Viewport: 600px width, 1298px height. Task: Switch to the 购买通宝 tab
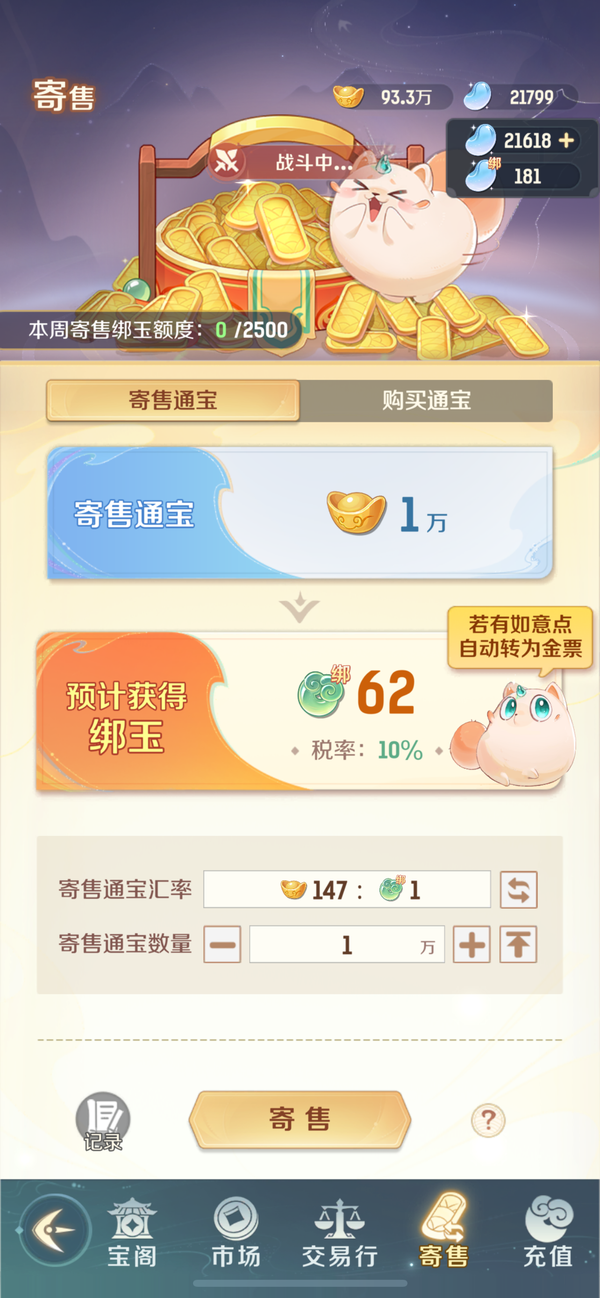pos(426,401)
